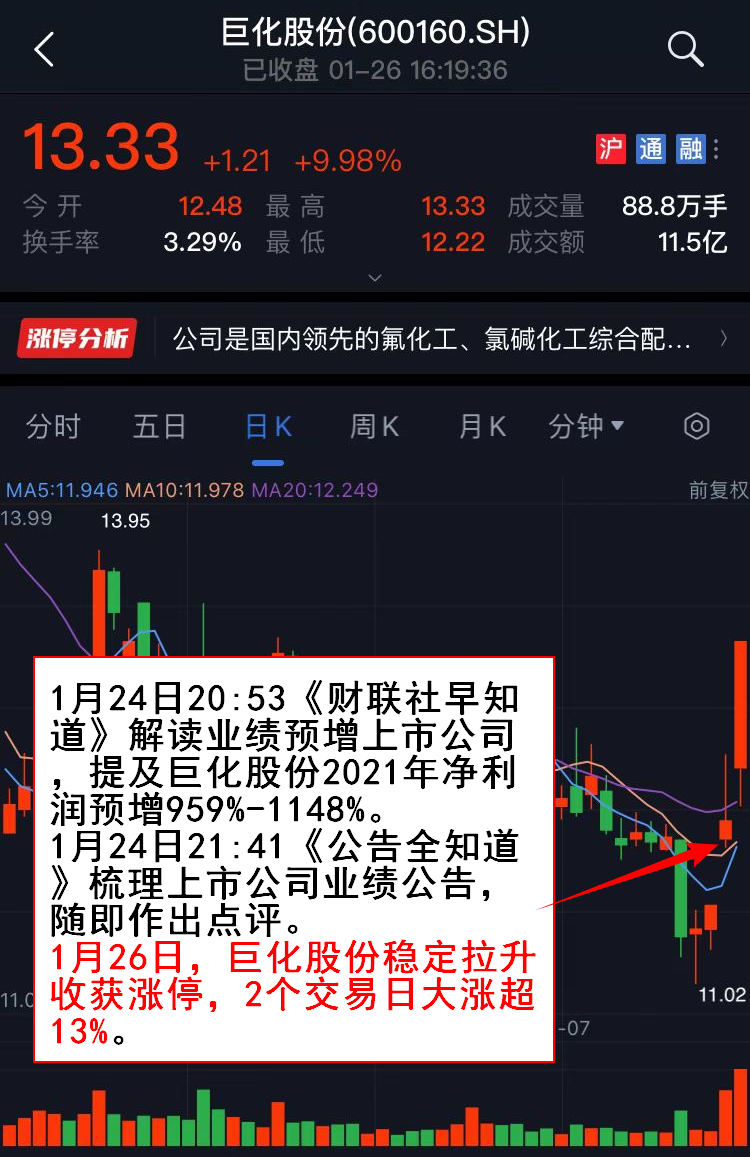Expand more quote details with the chevron

[x=375, y=278]
